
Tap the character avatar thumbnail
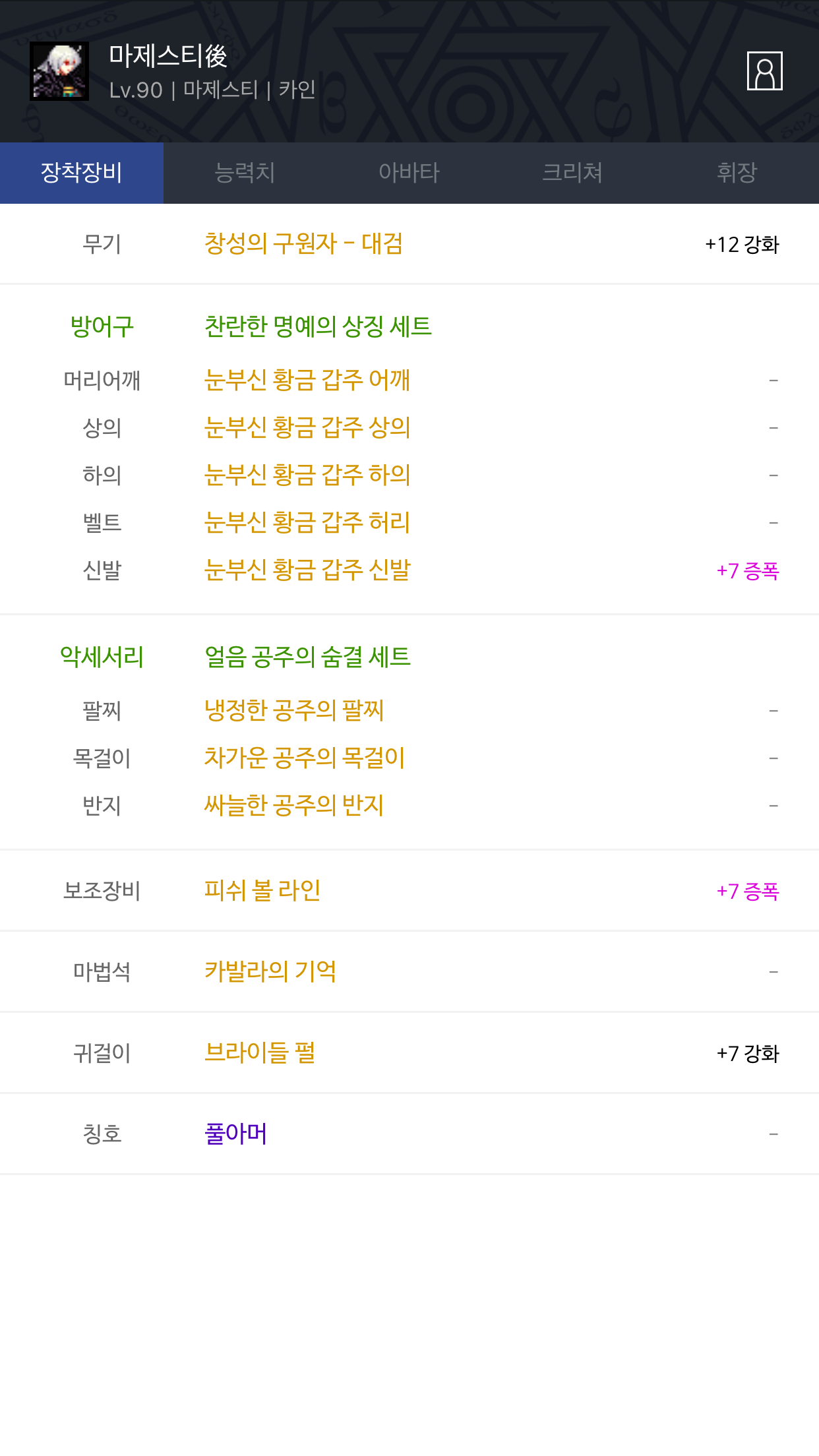[59, 71]
